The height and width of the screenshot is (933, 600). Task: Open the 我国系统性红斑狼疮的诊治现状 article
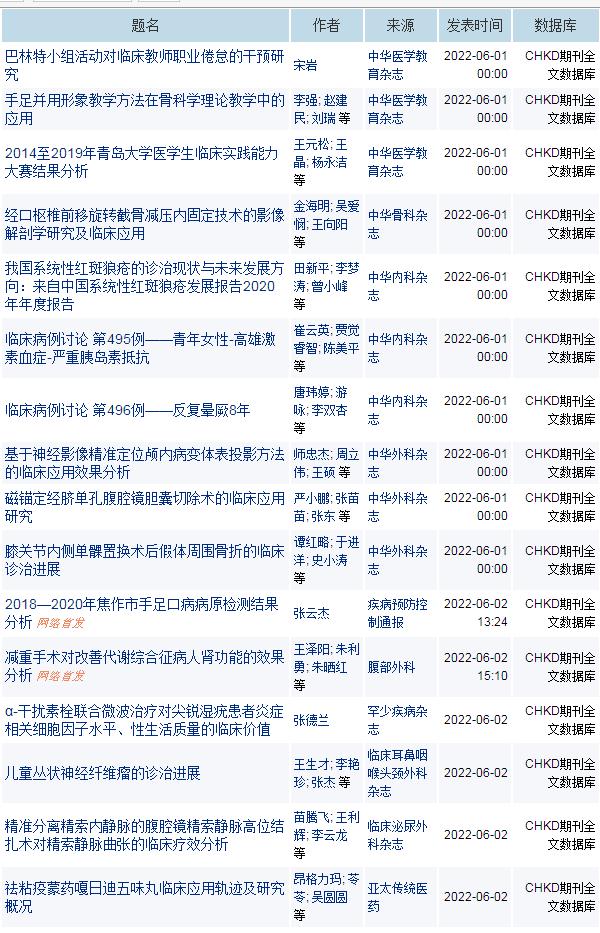click(144, 286)
